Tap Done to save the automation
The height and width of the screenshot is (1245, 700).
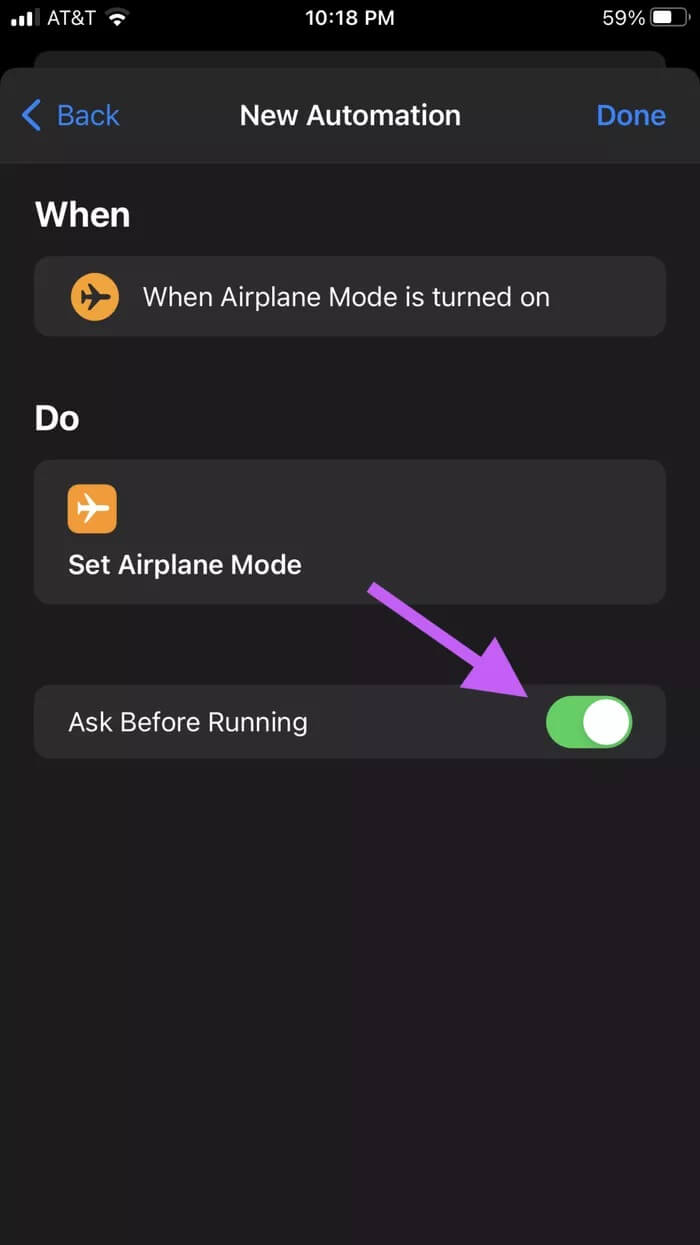630,115
